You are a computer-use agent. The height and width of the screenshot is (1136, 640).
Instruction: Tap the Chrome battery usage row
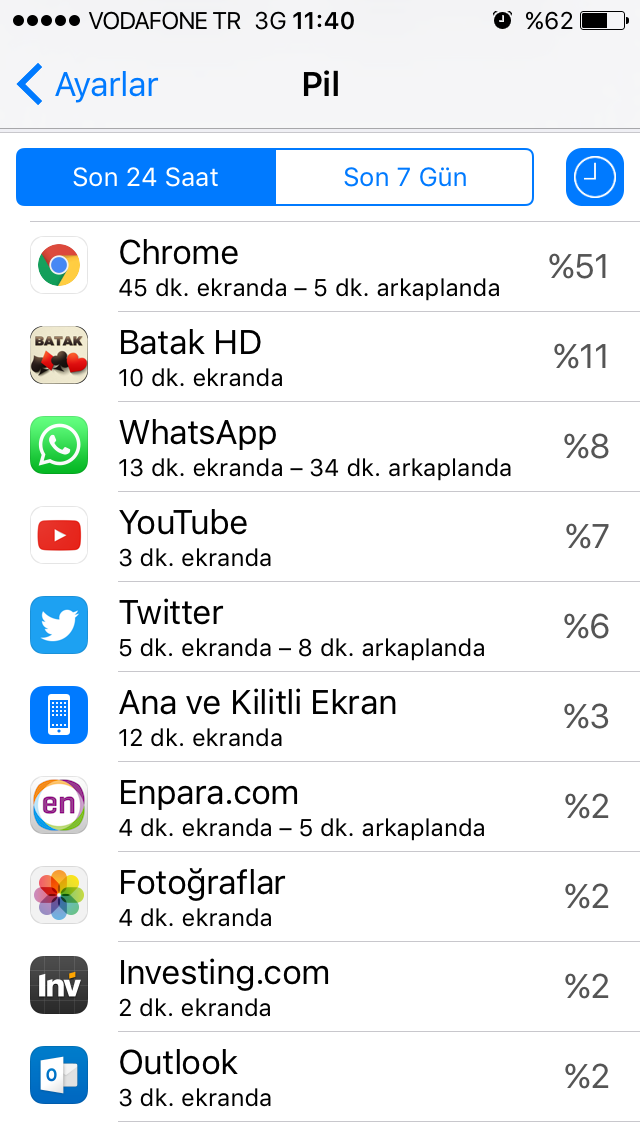(320, 267)
